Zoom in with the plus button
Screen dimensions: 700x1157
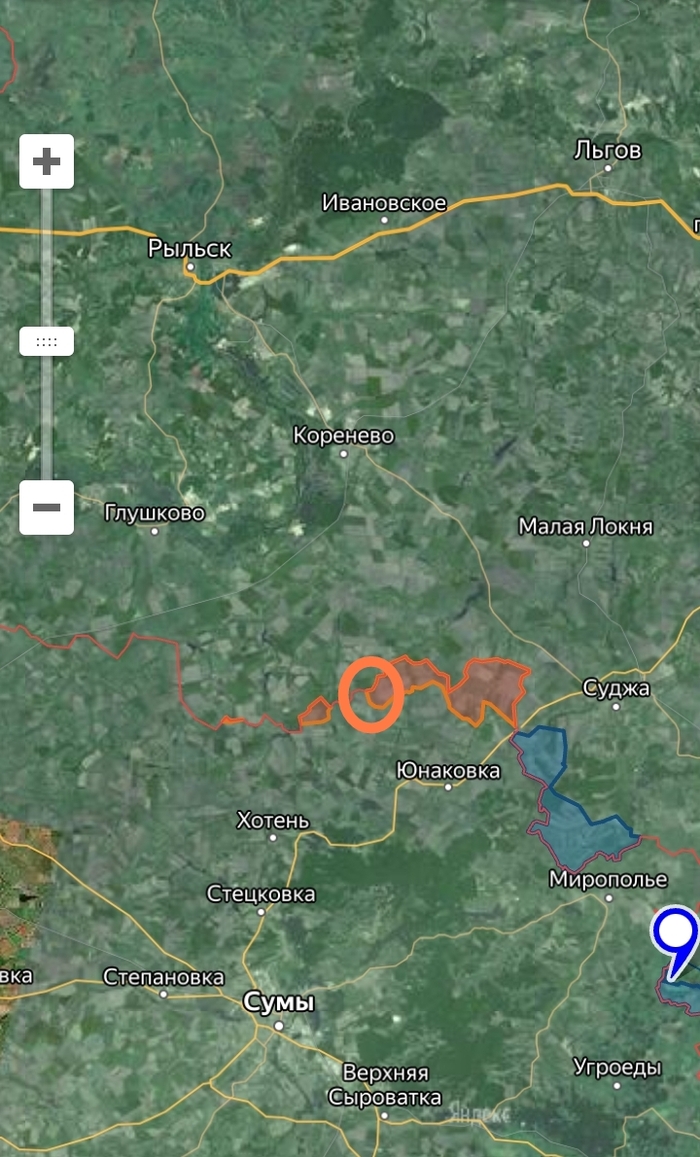click(x=46, y=161)
